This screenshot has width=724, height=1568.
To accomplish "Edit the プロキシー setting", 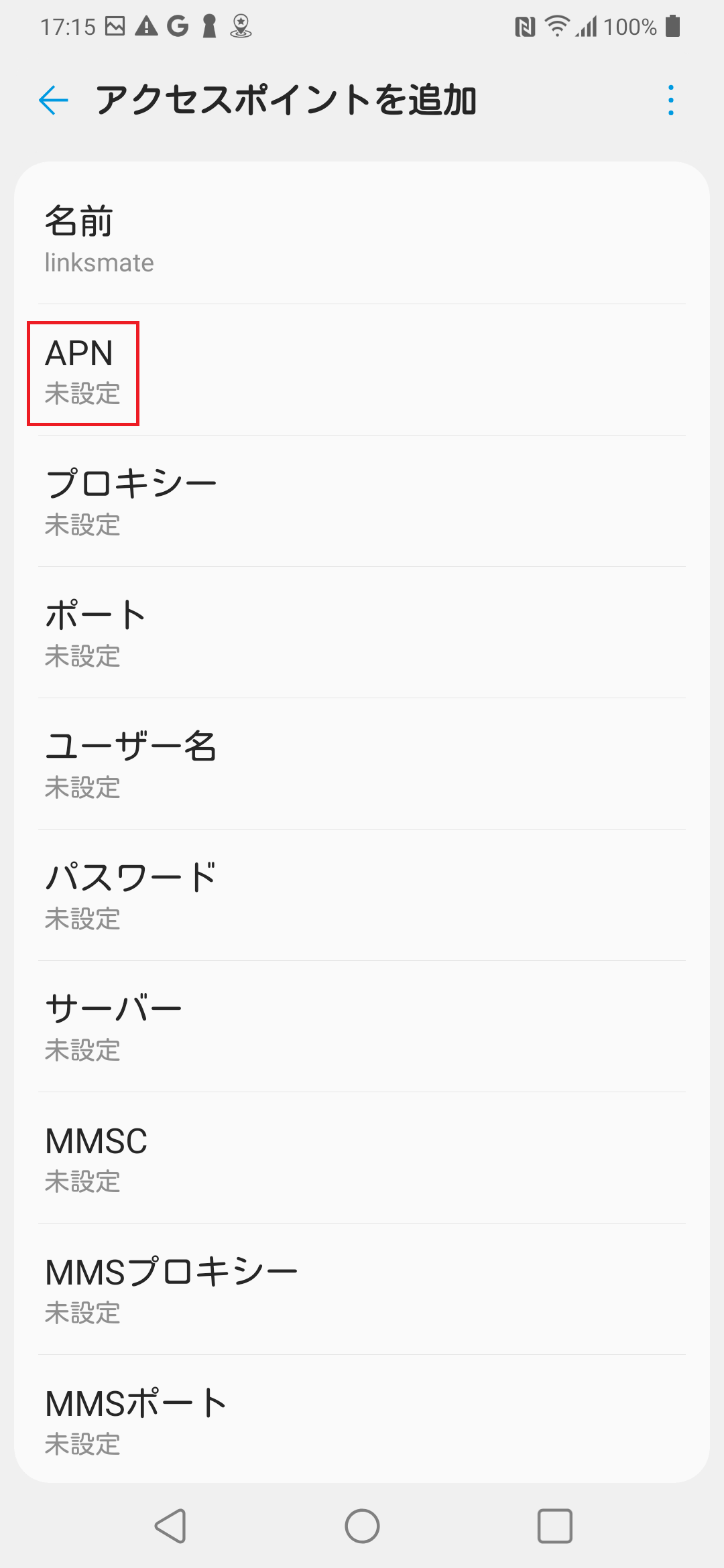I will [x=362, y=501].
